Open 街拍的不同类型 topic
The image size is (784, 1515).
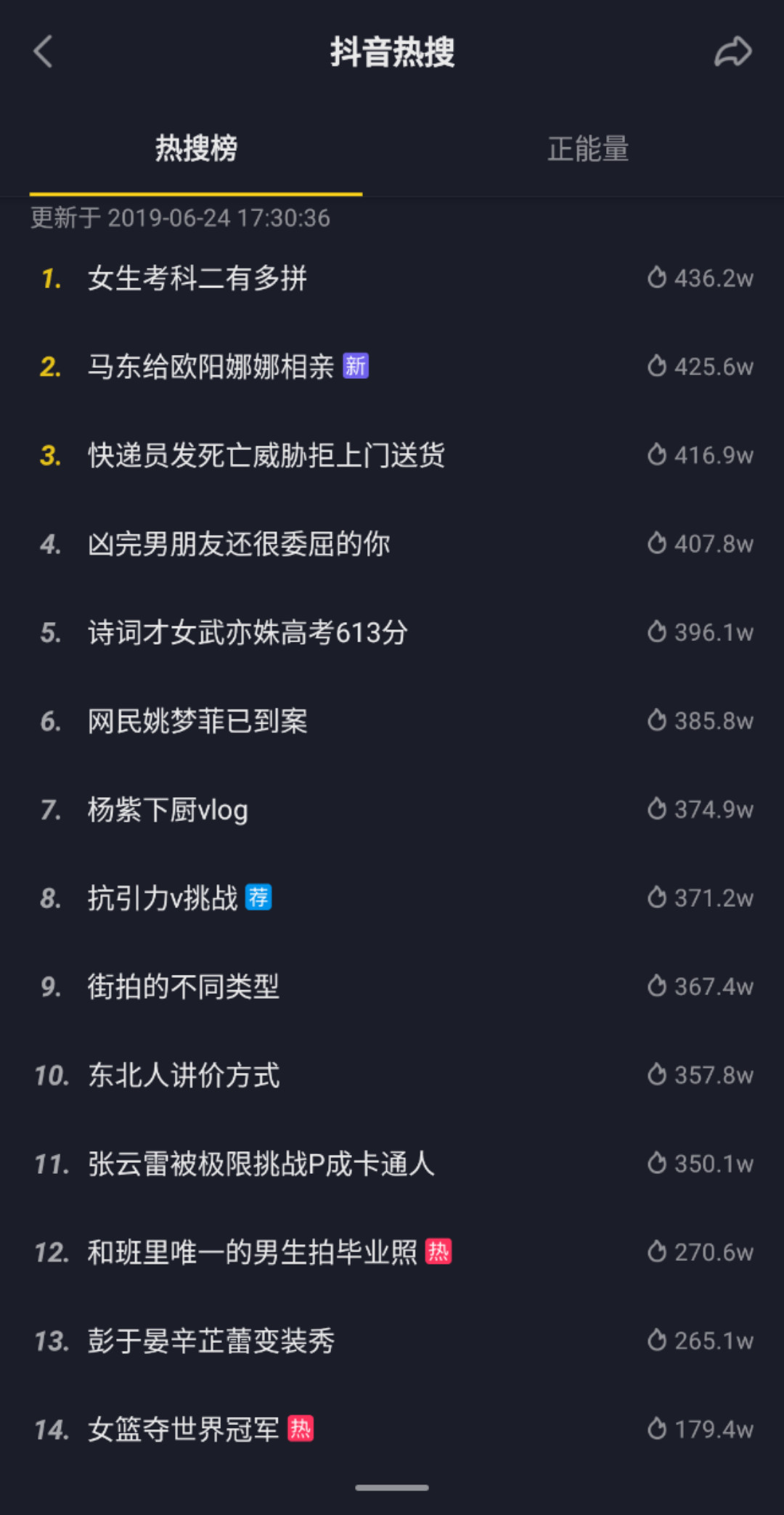392,987
